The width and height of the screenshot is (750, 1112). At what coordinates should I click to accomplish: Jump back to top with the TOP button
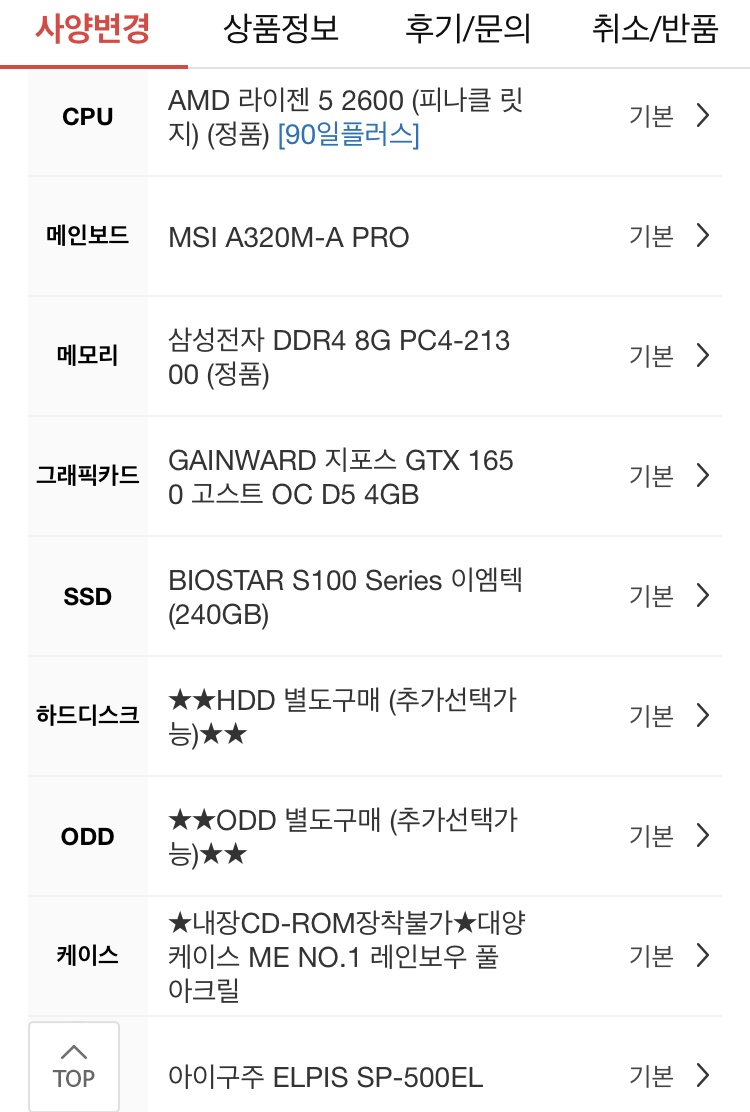[x=74, y=1066]
